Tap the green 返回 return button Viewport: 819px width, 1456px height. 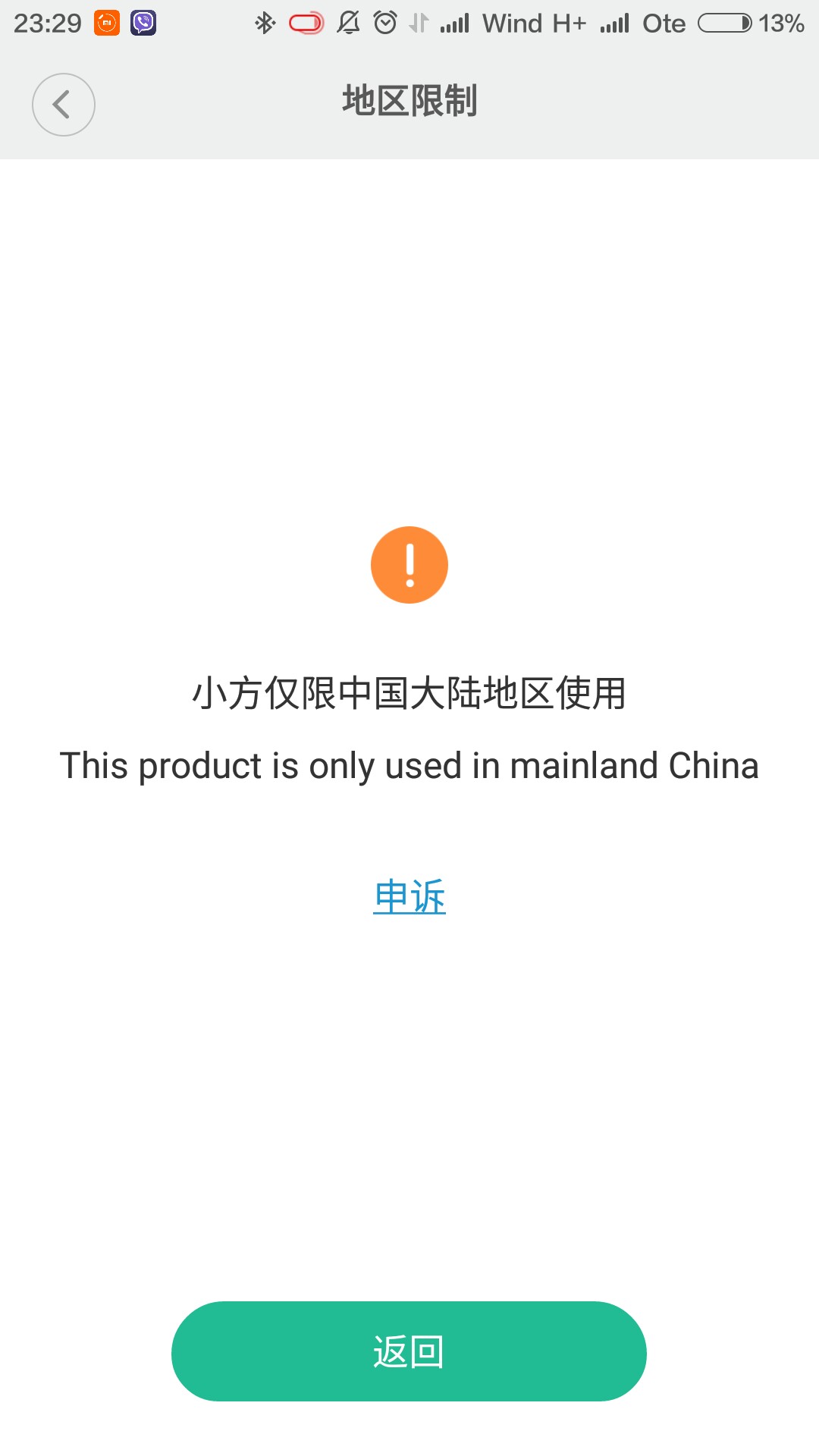[409, 1351]
